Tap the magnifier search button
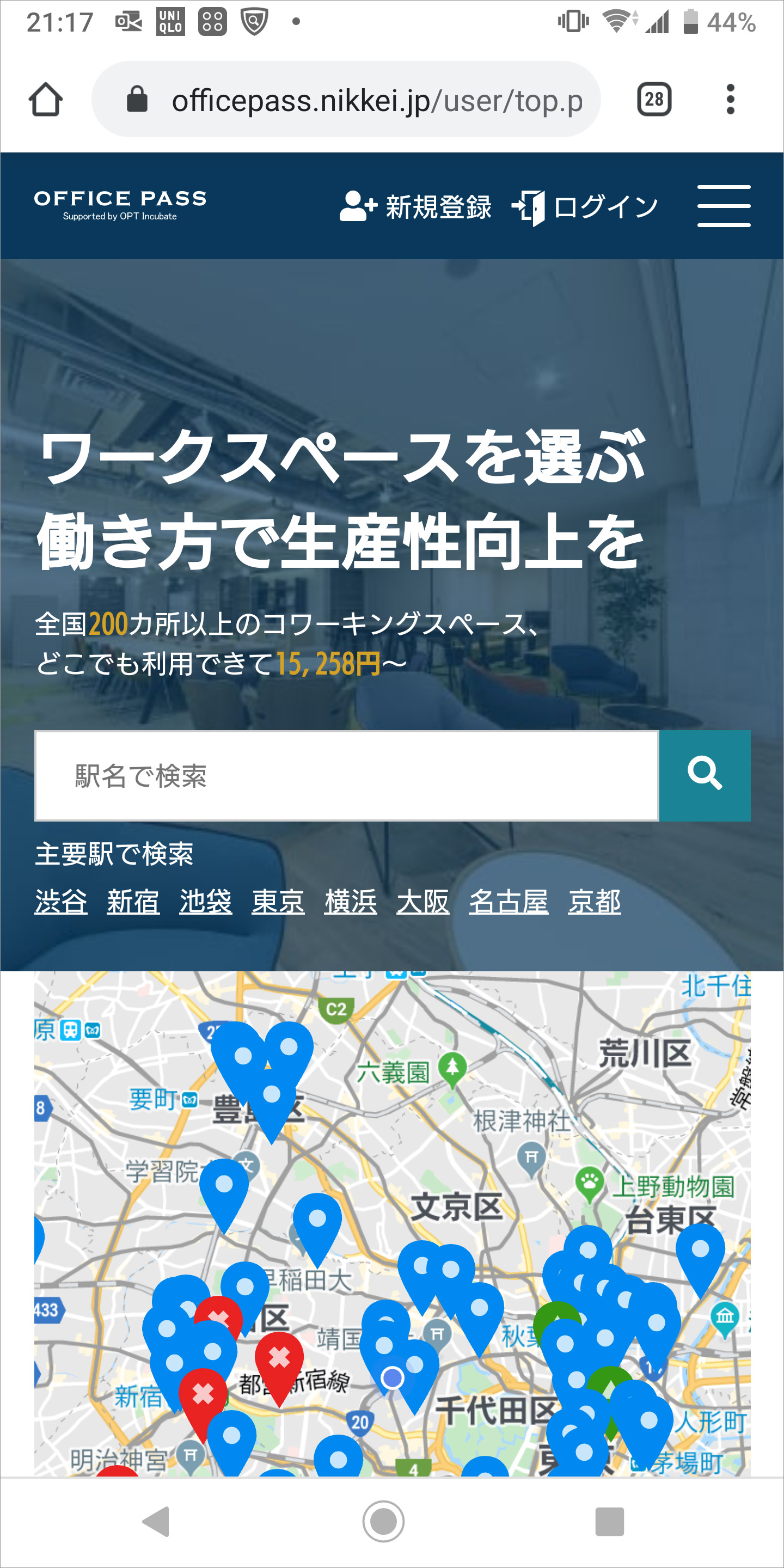This screenshot has height=1568, width=784. click(705, 776)
